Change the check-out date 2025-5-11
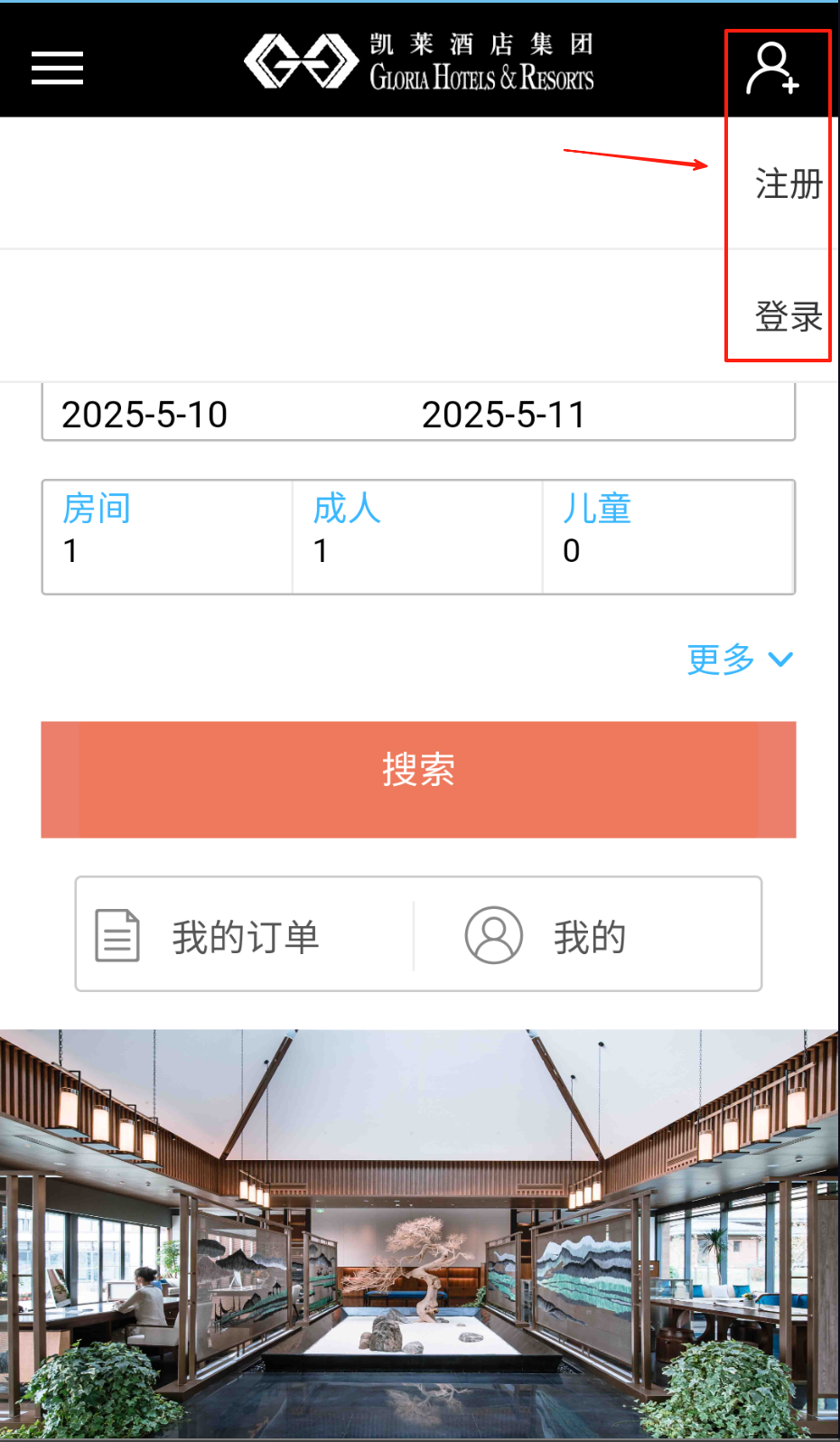 (x=503, y=415)
